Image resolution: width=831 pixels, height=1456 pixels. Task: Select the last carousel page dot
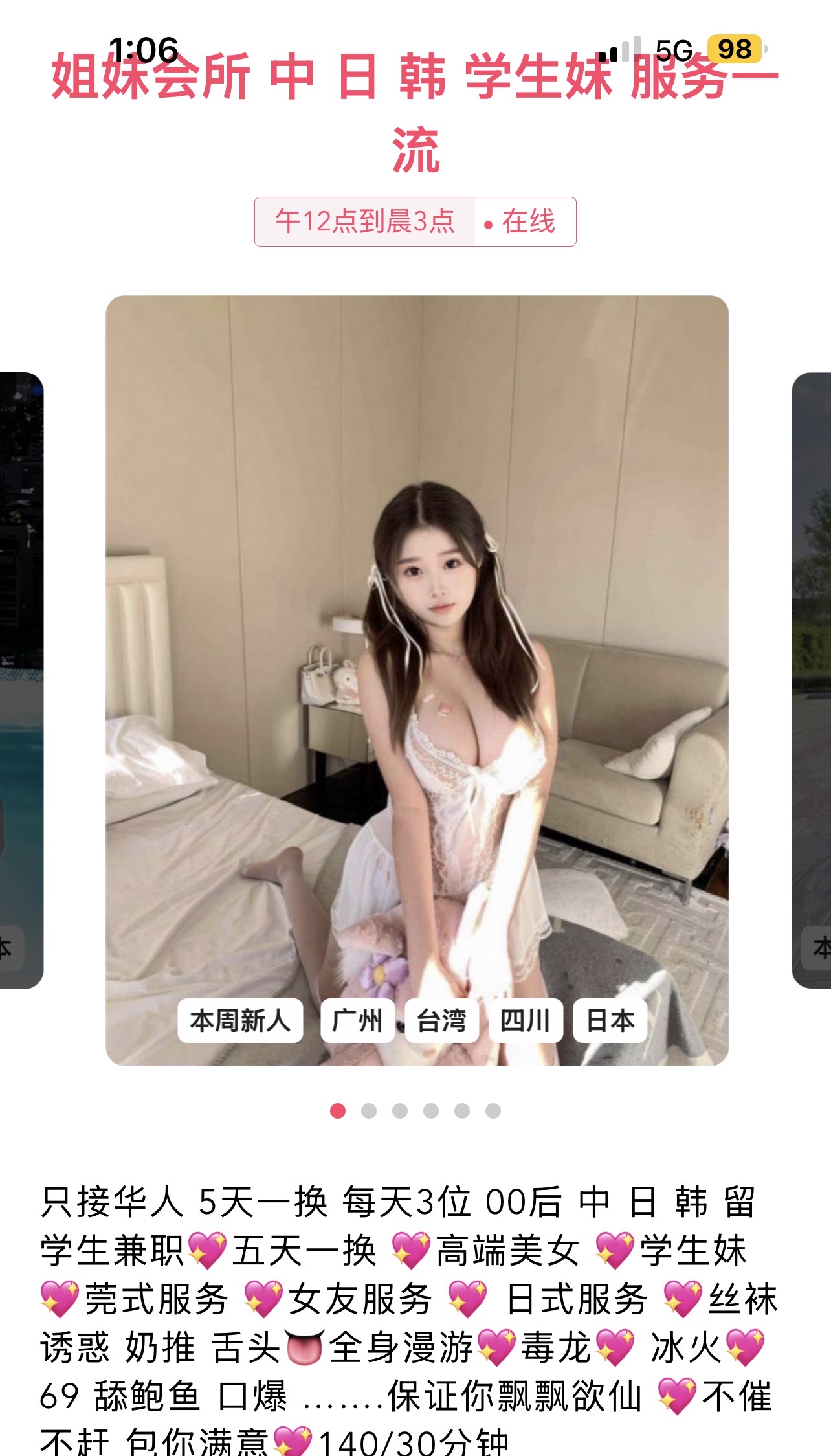pyautogui.click(x=493, y=1111)
